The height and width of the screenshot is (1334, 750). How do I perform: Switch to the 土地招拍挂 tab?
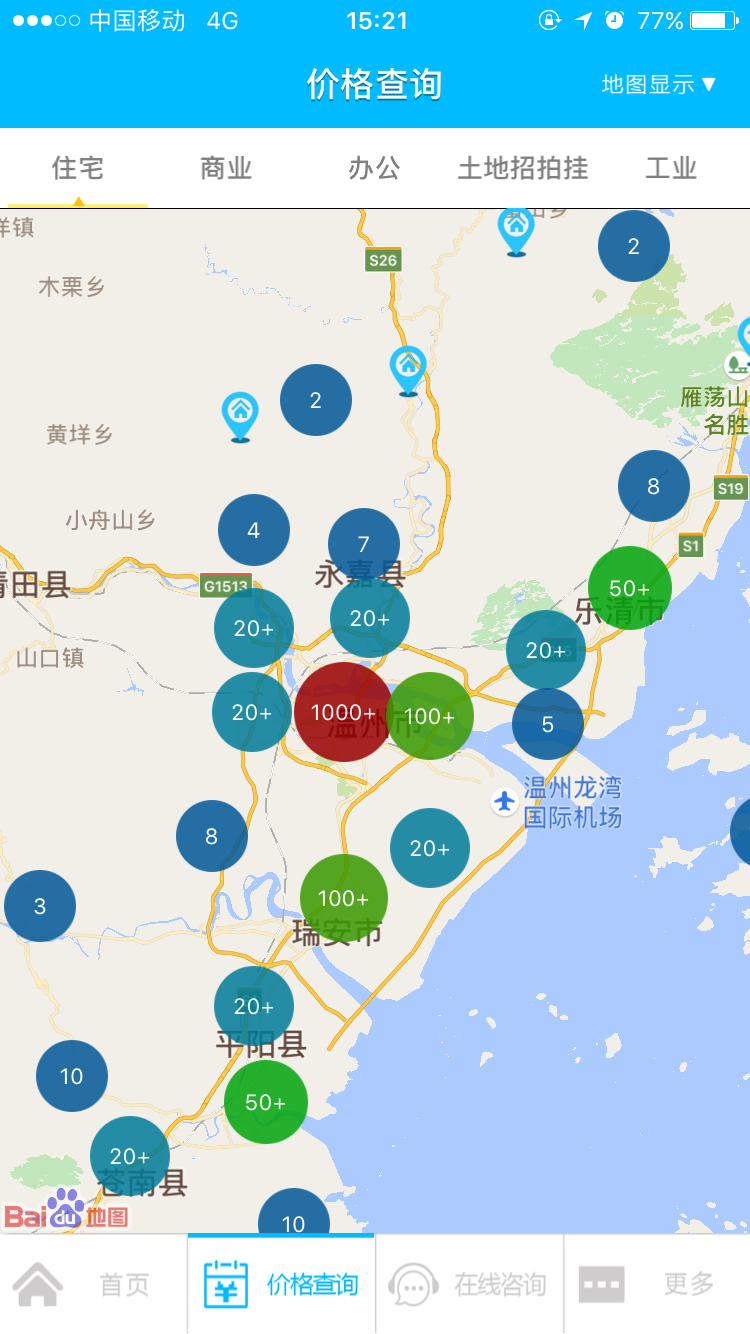coord(522,168)
